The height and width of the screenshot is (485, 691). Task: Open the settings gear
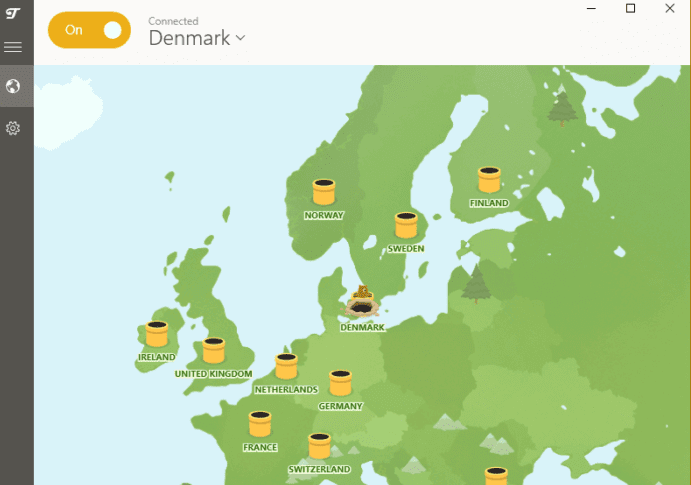tap(13, 128)
